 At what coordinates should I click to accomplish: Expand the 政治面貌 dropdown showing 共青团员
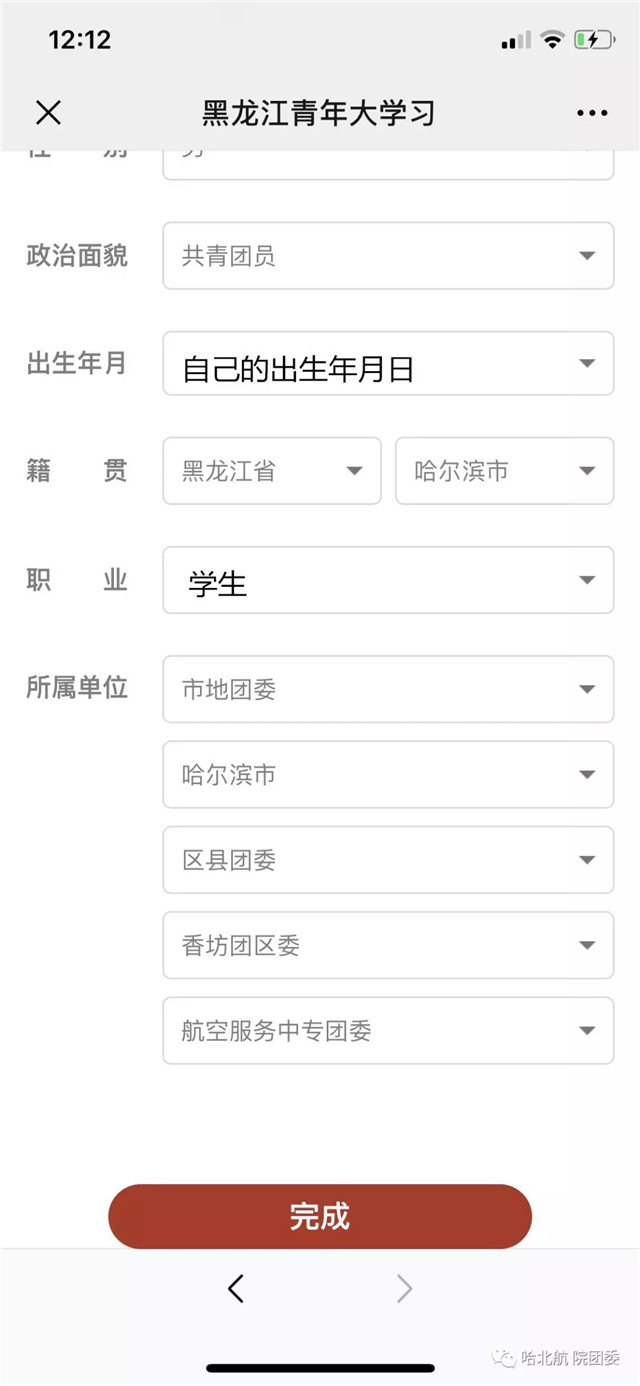(388, 256)
